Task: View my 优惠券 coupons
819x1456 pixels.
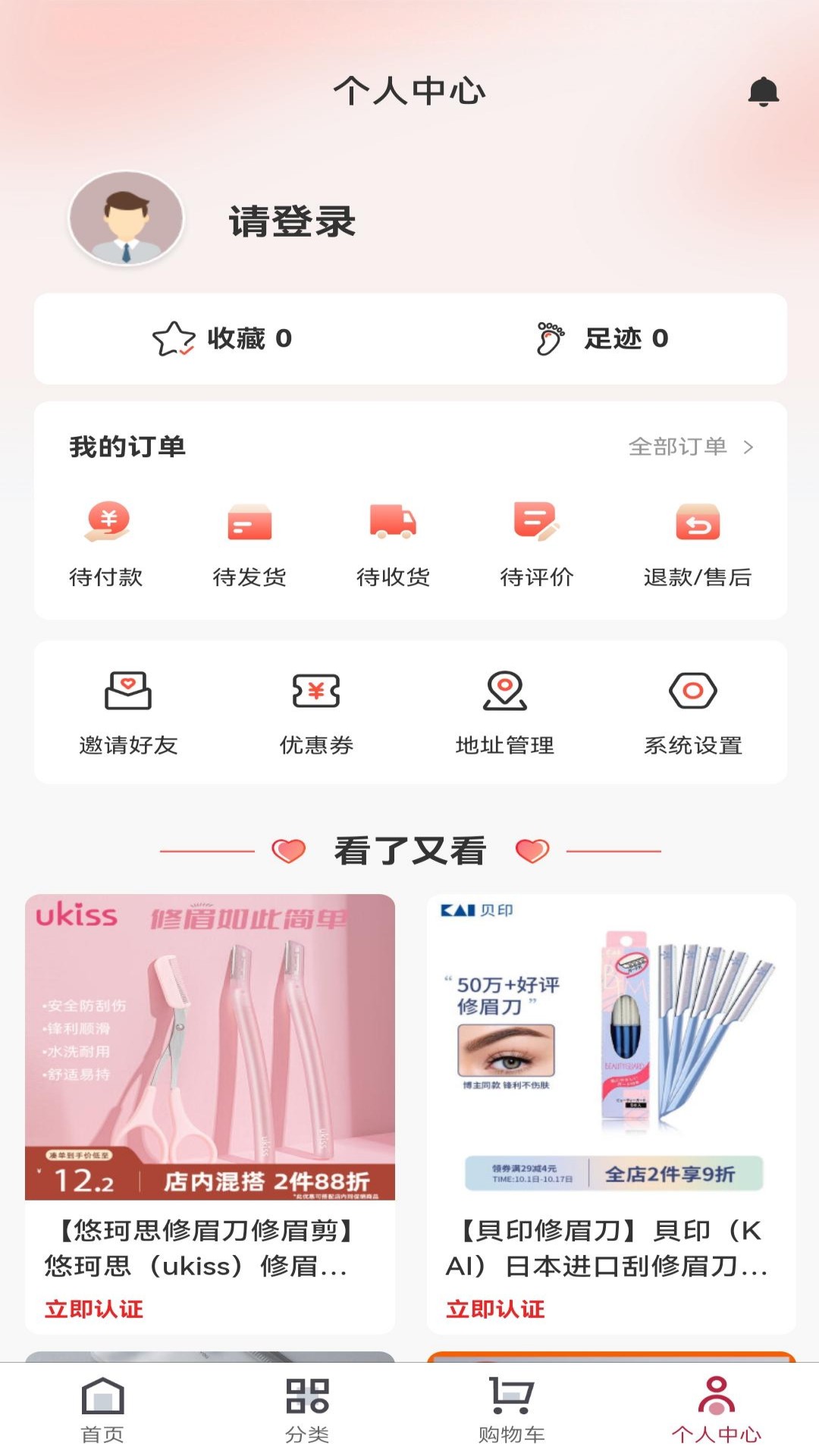Action: tap(316, 711)
